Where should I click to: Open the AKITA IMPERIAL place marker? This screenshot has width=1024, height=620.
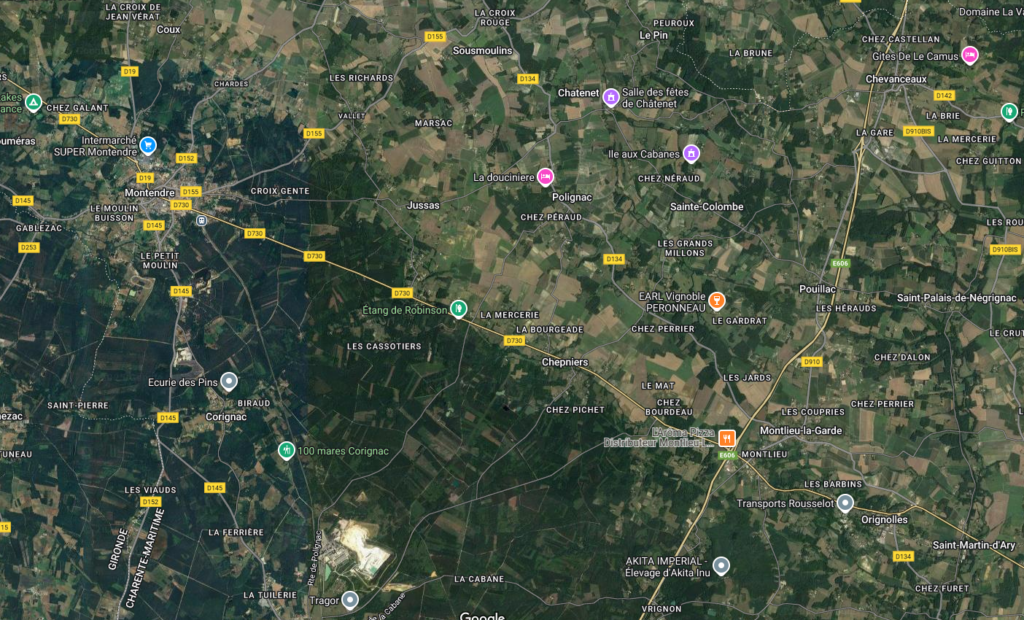click(x=721, y=566)
